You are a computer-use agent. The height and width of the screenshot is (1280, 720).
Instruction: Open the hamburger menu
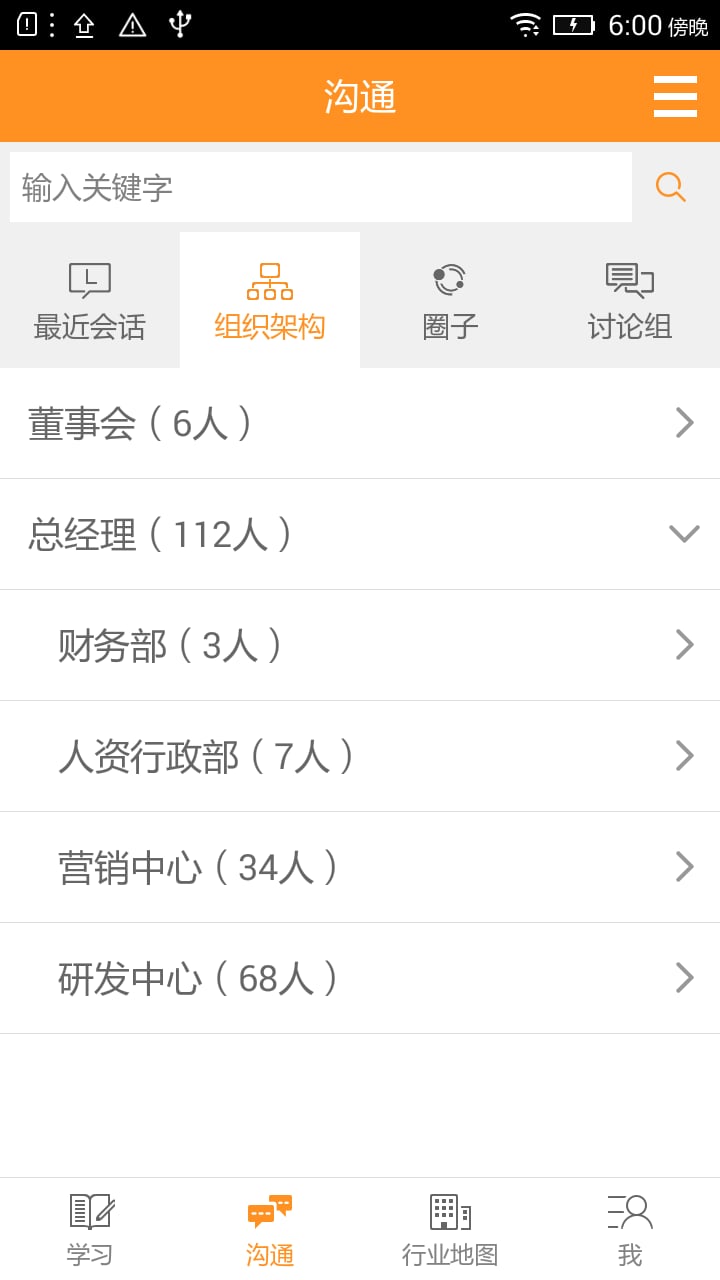[x=675, y=97]
